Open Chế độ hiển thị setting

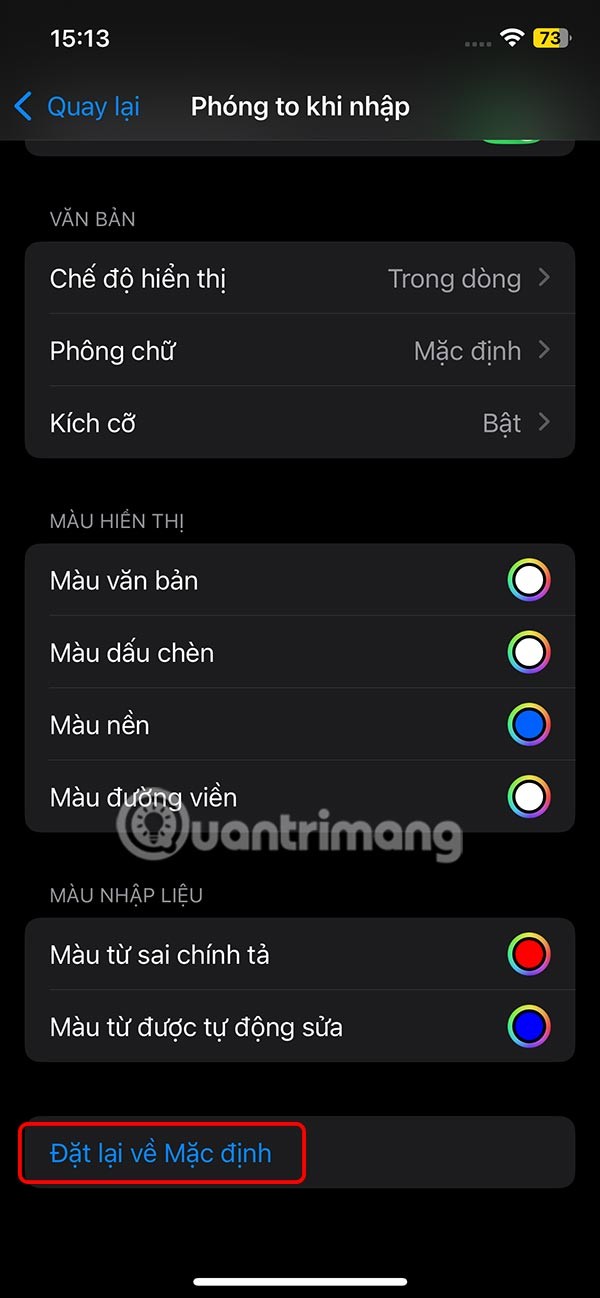pyautogui.click(x=300, y=278)
